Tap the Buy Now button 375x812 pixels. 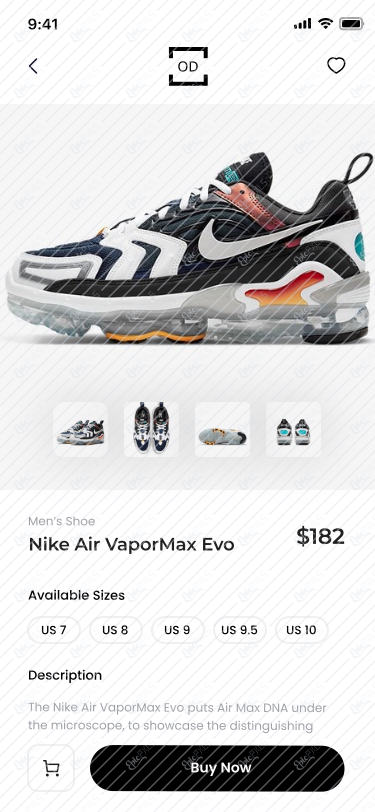217,768
